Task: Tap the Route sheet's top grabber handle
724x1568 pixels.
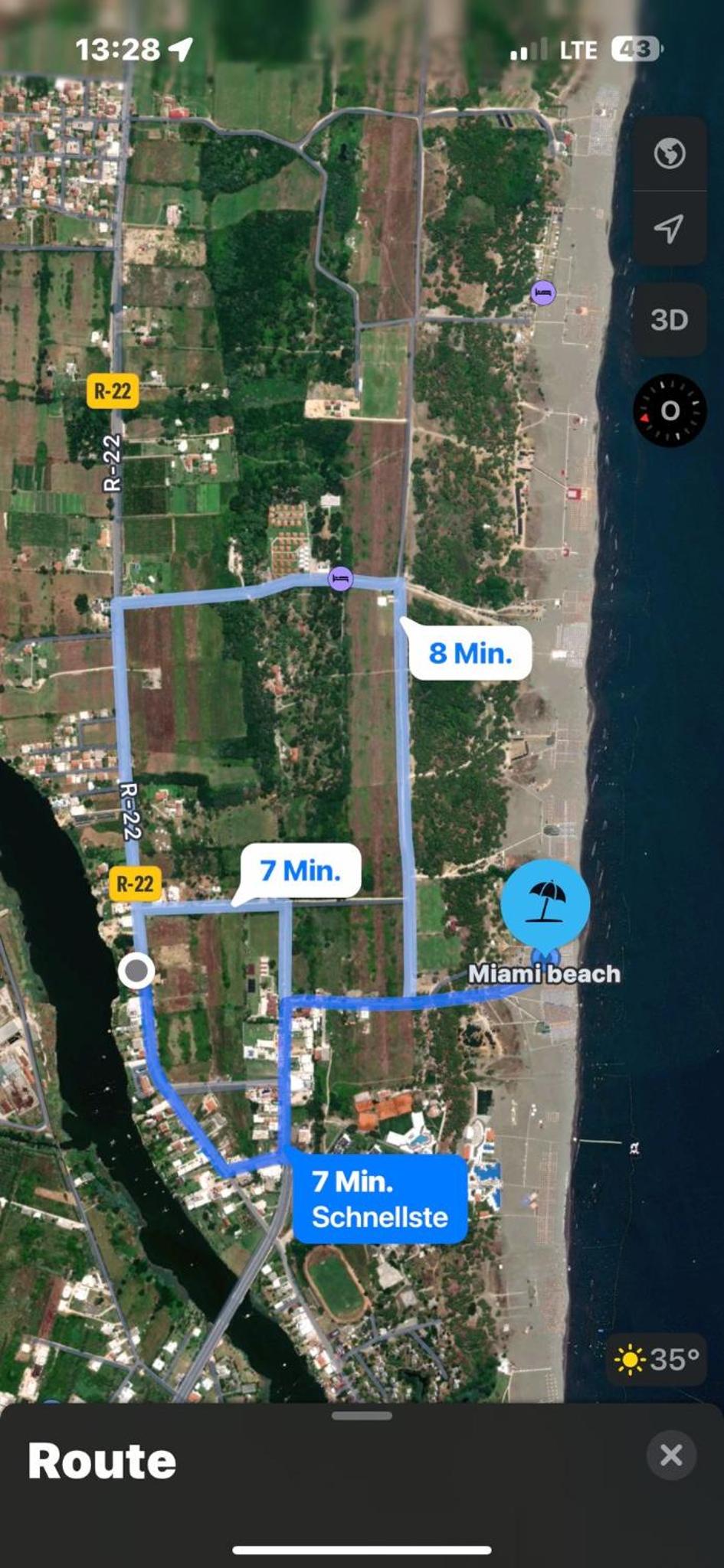Action: click(362, 1416)
